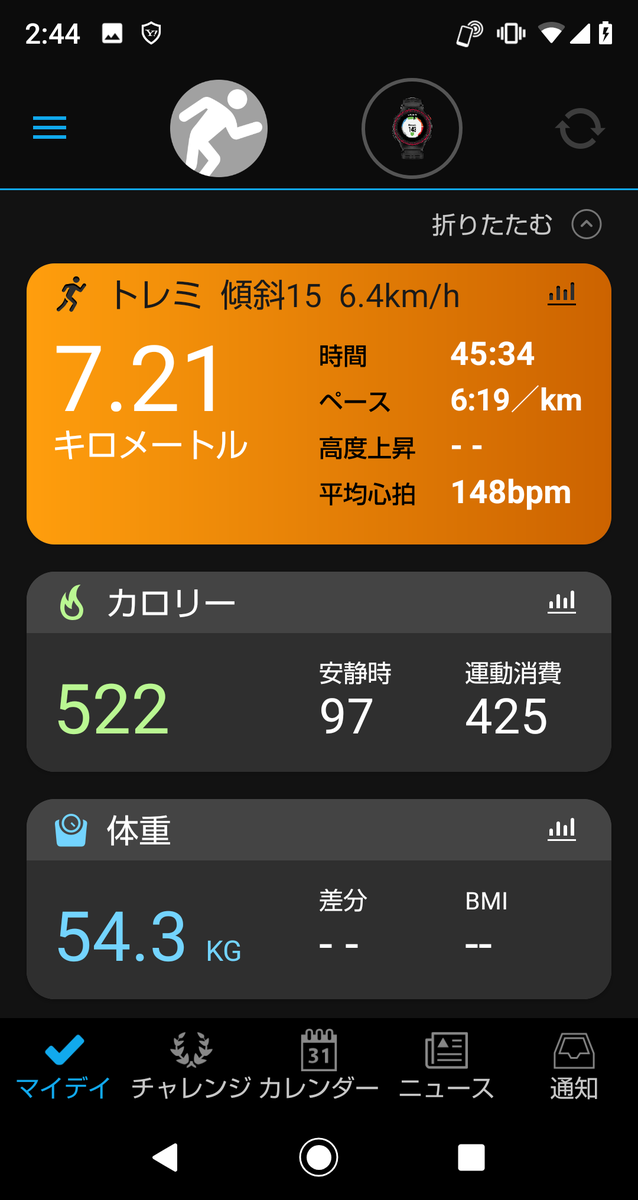The width and height of the screenshot is (638, 1200).
Task: Go back with the system back button
Action: click(x=166, y=1157)
